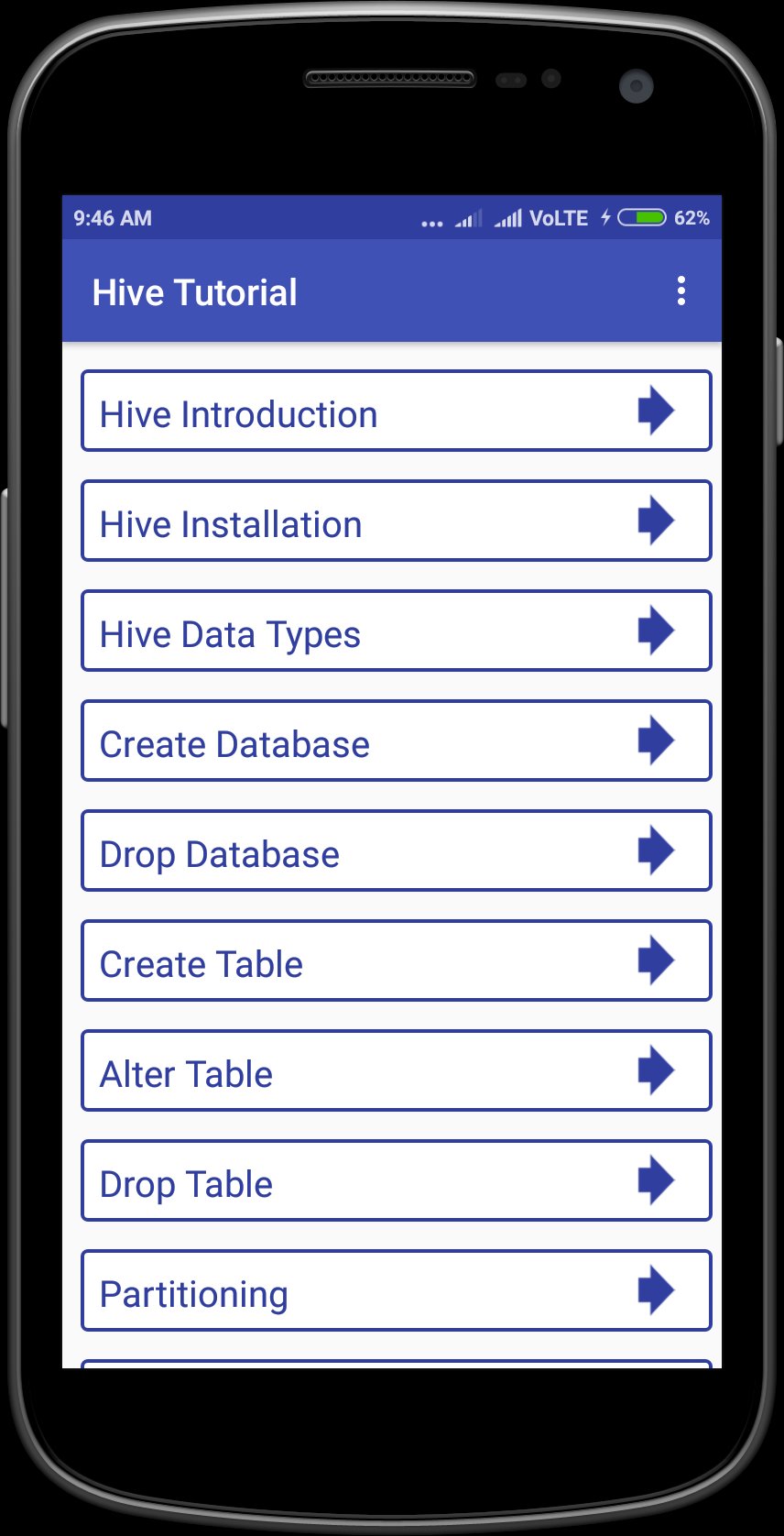Screen dimensions: 784x1536
Task: Tap the arrow icon next to Alter Table
Action: (658, 1070)
